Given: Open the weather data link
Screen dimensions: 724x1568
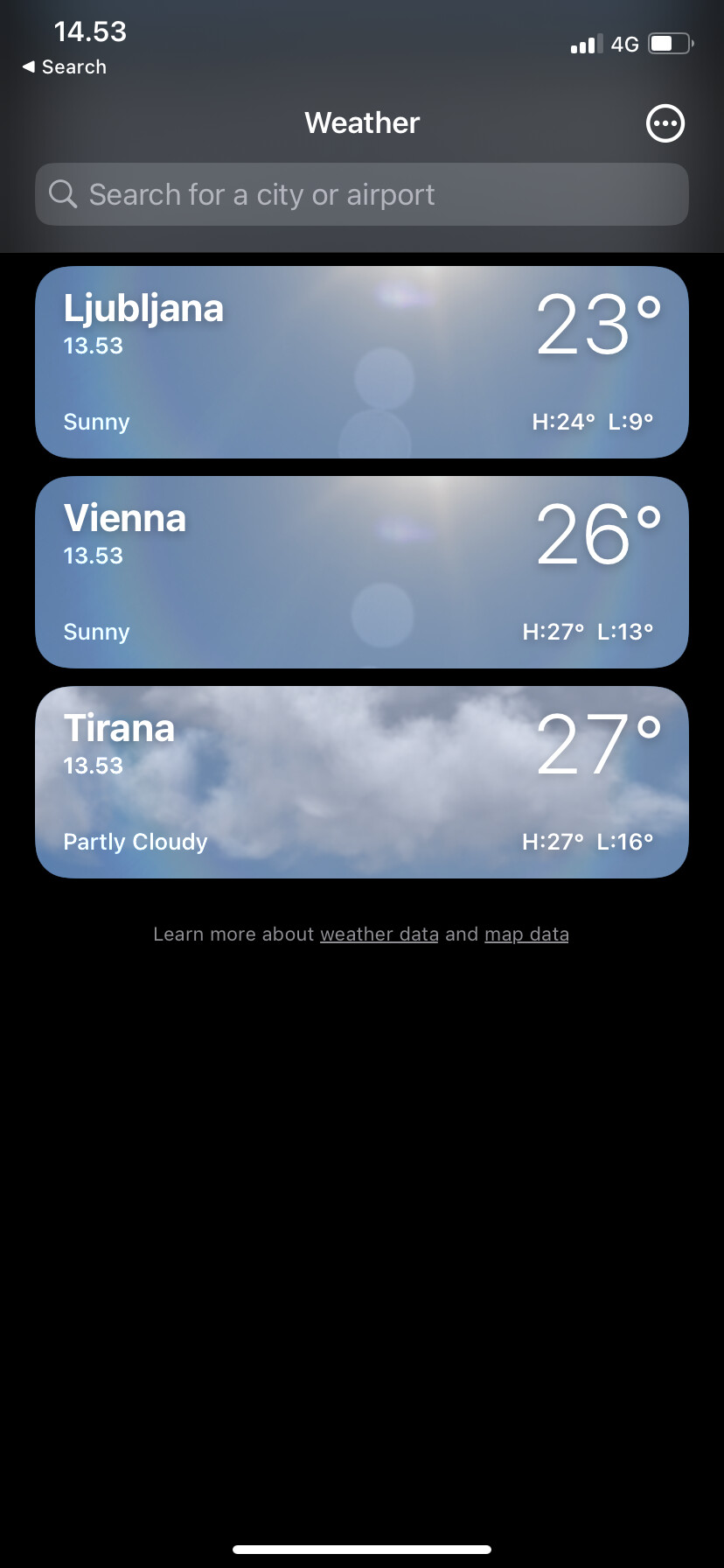Looking at the screenshot, I should pos(379,934).
